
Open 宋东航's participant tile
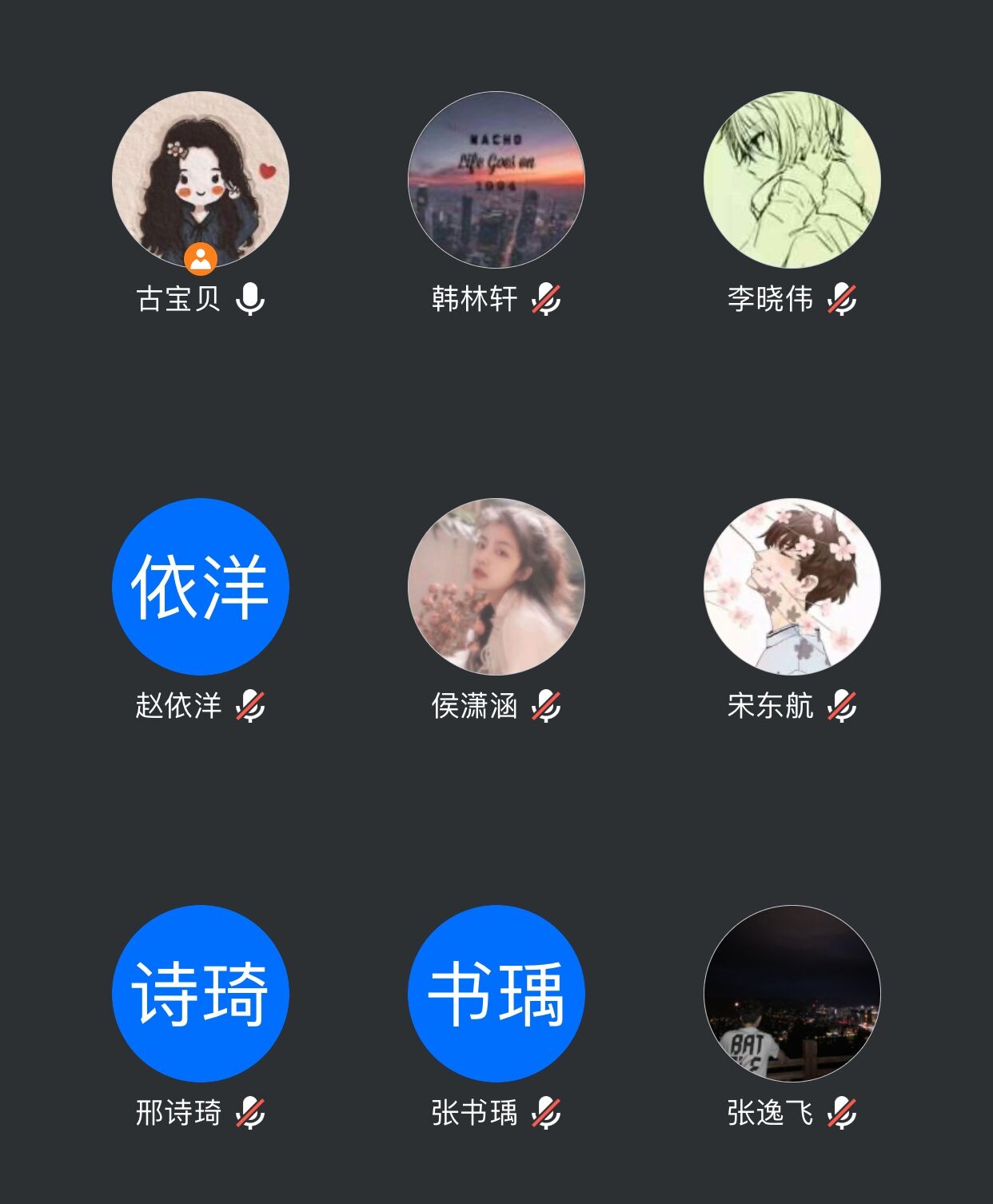tap(792, 587)
